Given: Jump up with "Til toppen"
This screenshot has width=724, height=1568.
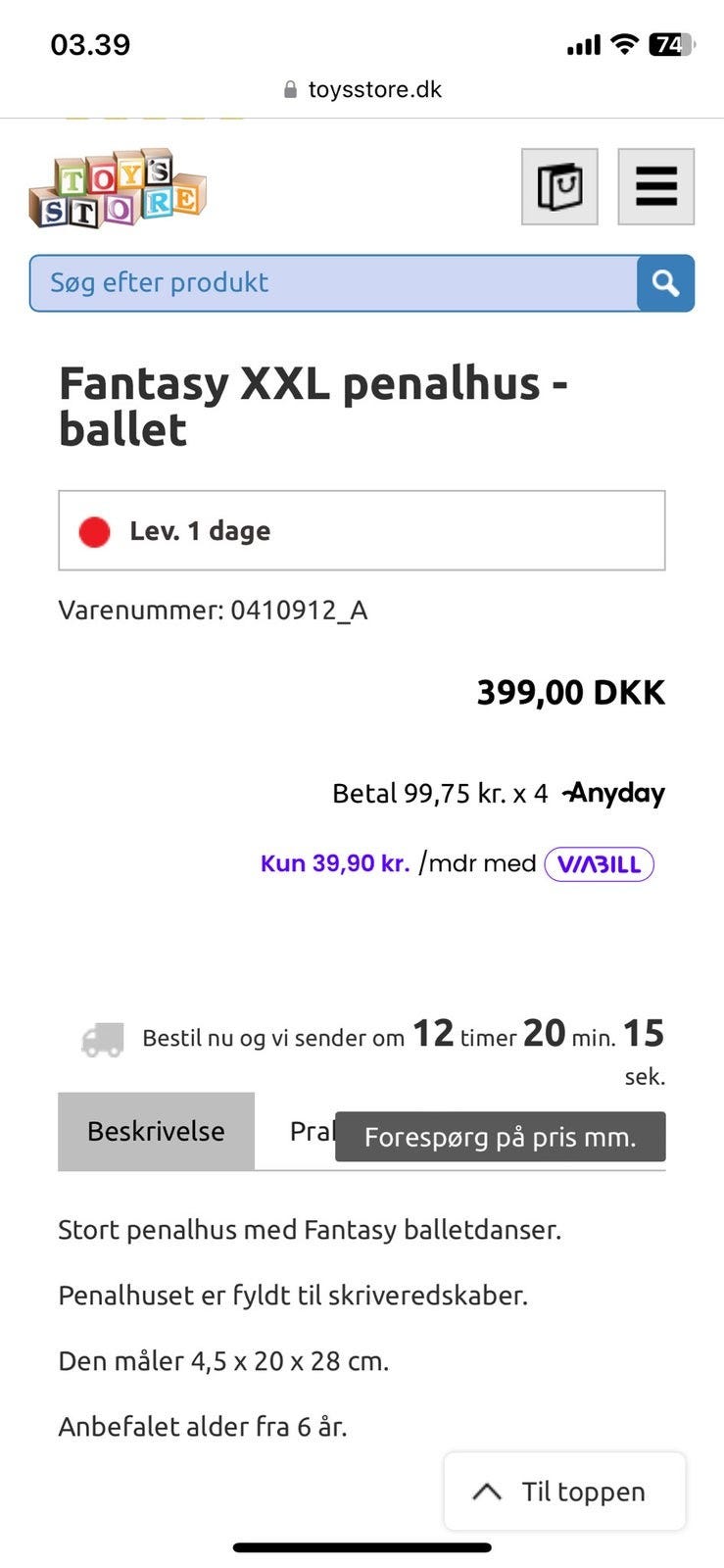Looking at the screenshot, I should [565, 1492].
